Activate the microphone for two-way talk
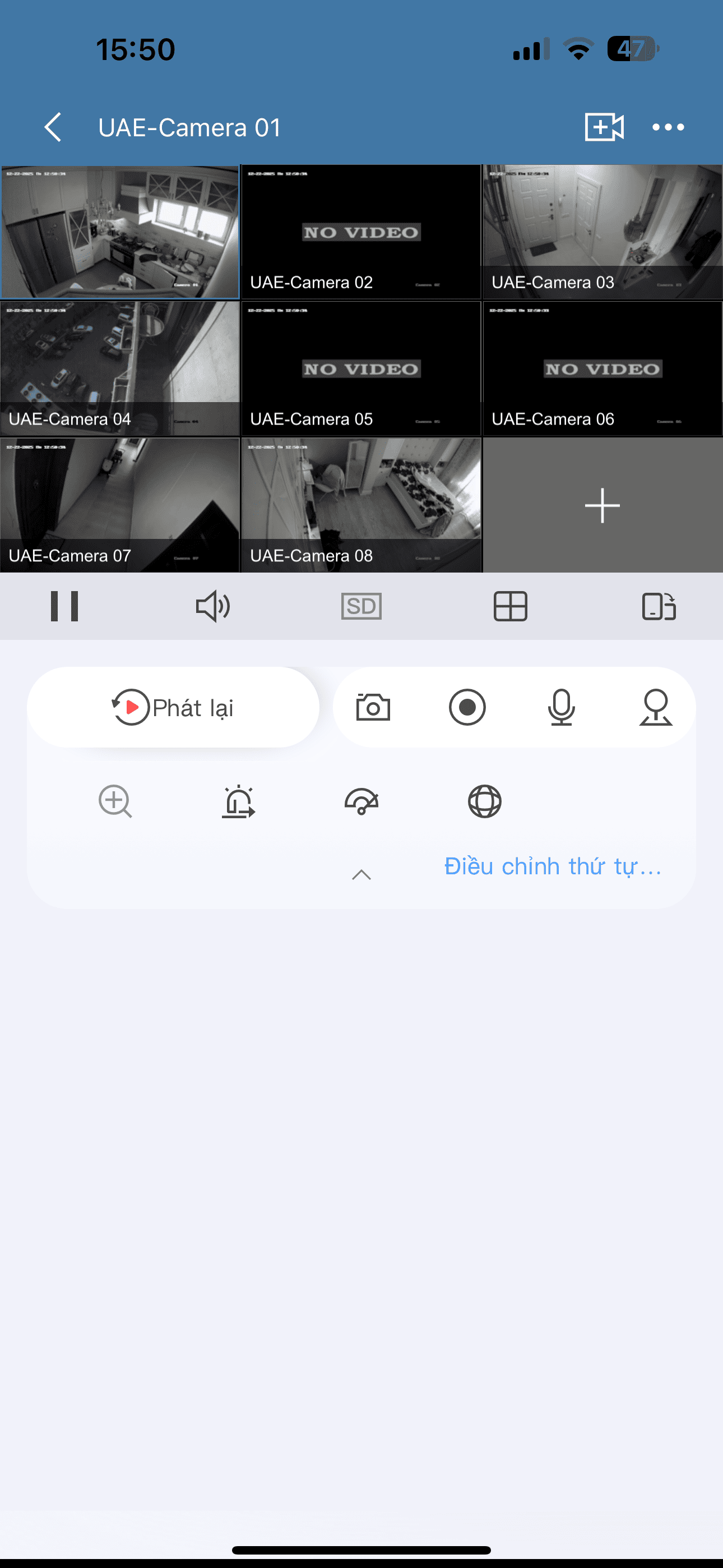This screenshot has width=723, height=1568. pos(561,707)
